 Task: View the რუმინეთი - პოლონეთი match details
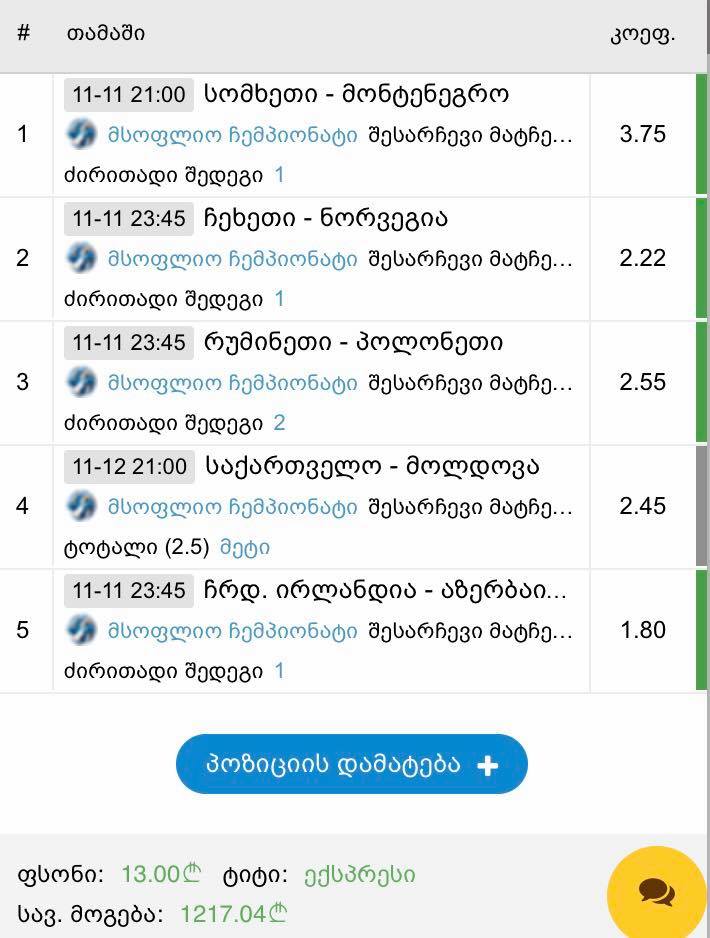click(x=353, y=343)
